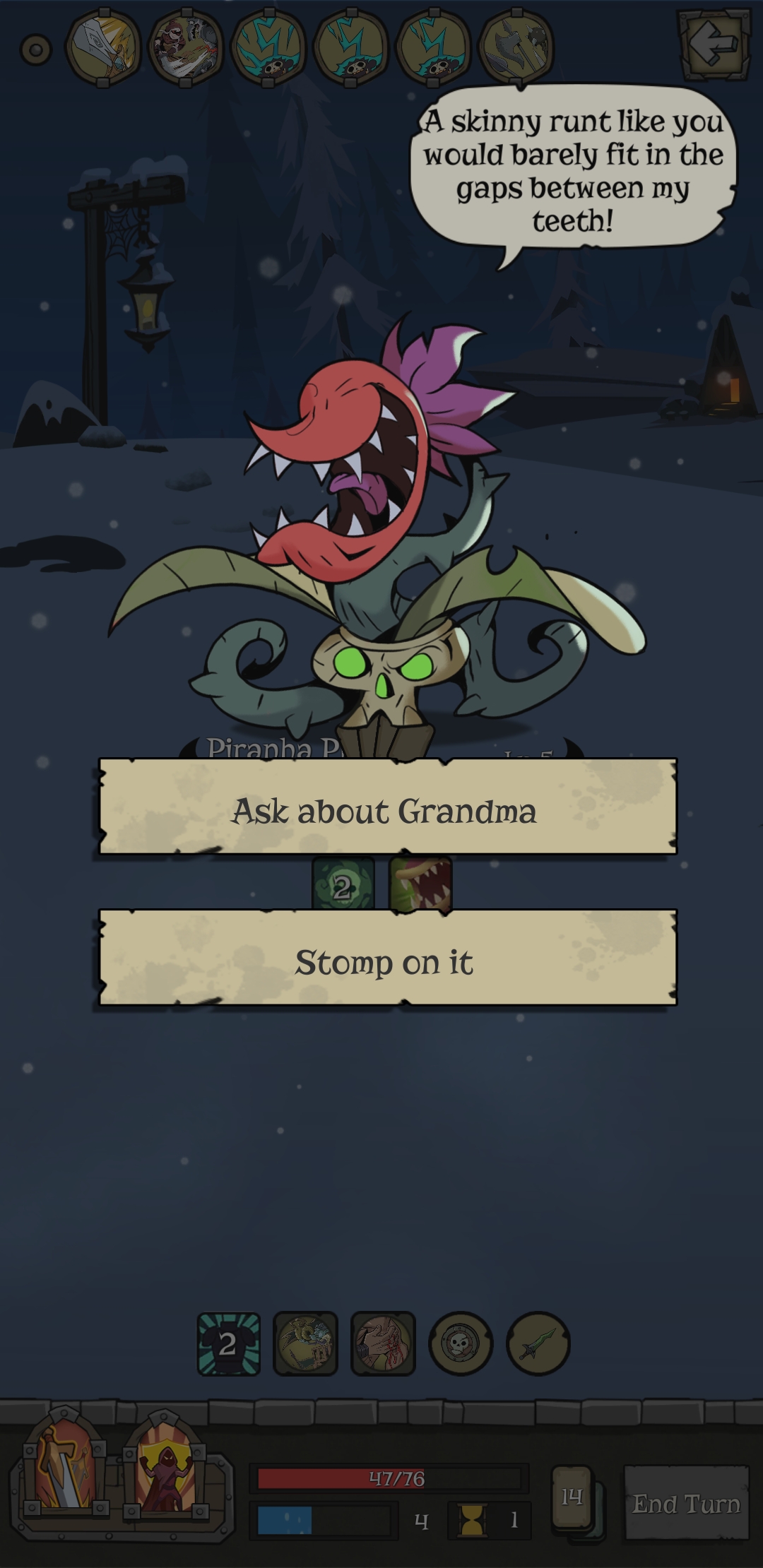Tap the back arrow icon

click(x=714, y=44)
